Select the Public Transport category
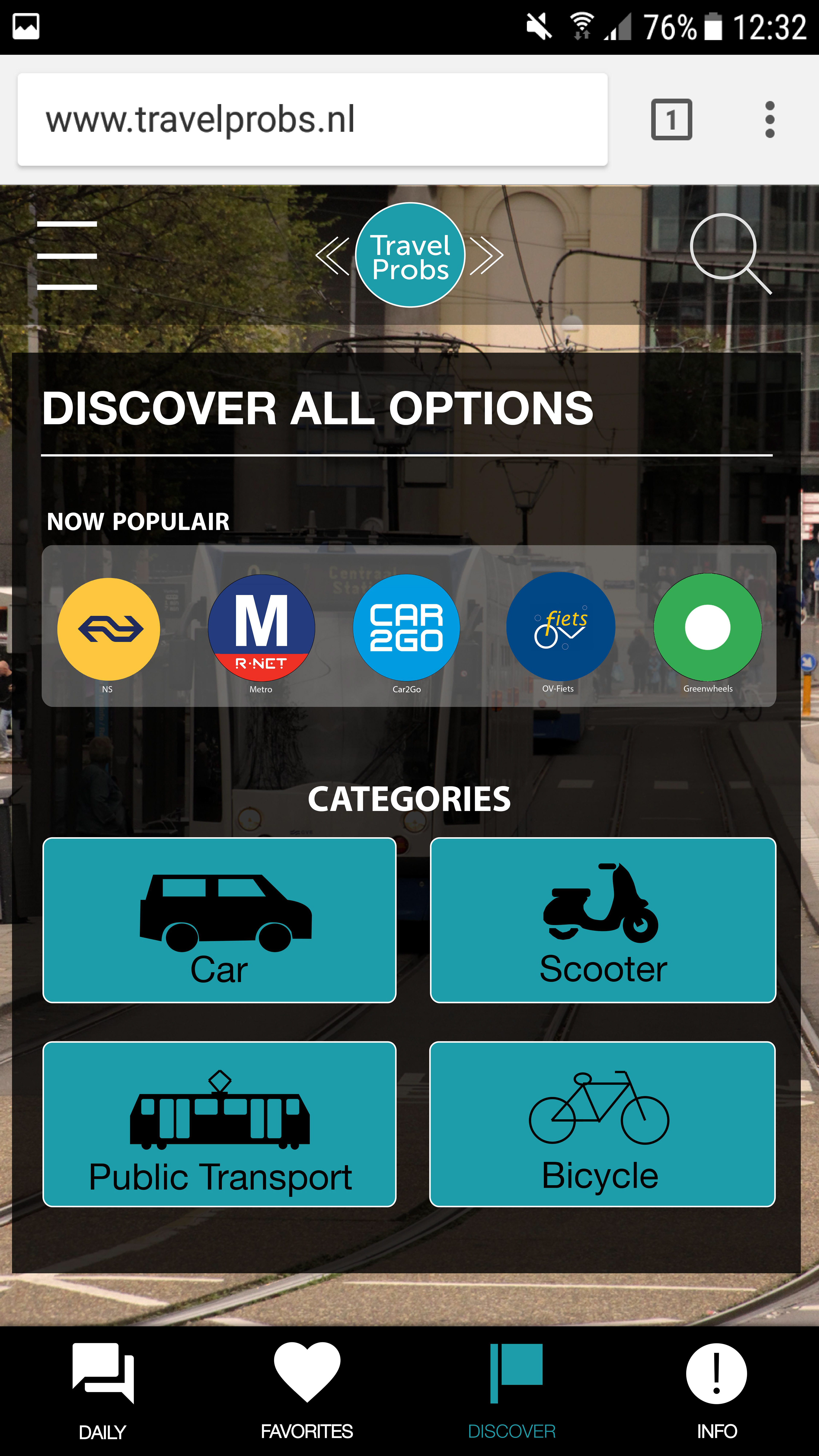The image size is (819, 1456). [x=219, y=1124]
